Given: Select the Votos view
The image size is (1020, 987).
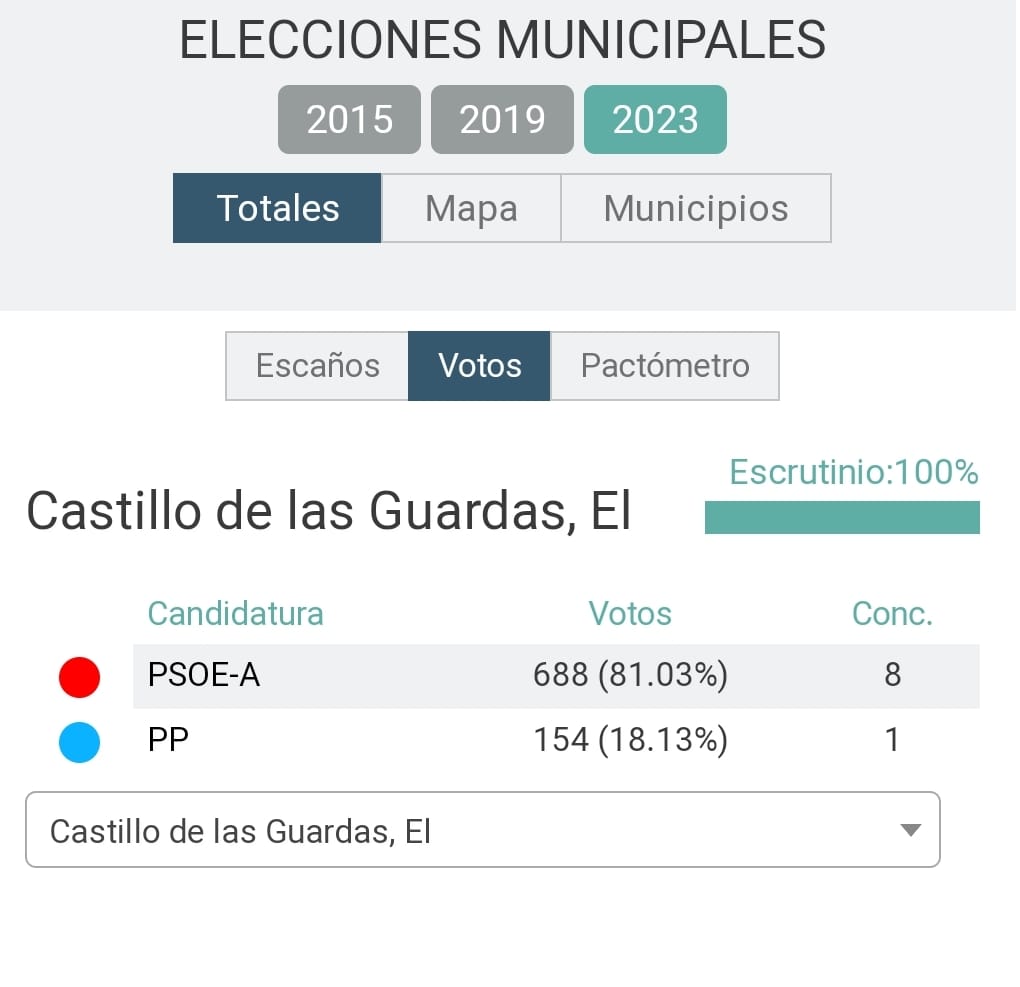Looking at the screenshot, I should click(479, 366).
